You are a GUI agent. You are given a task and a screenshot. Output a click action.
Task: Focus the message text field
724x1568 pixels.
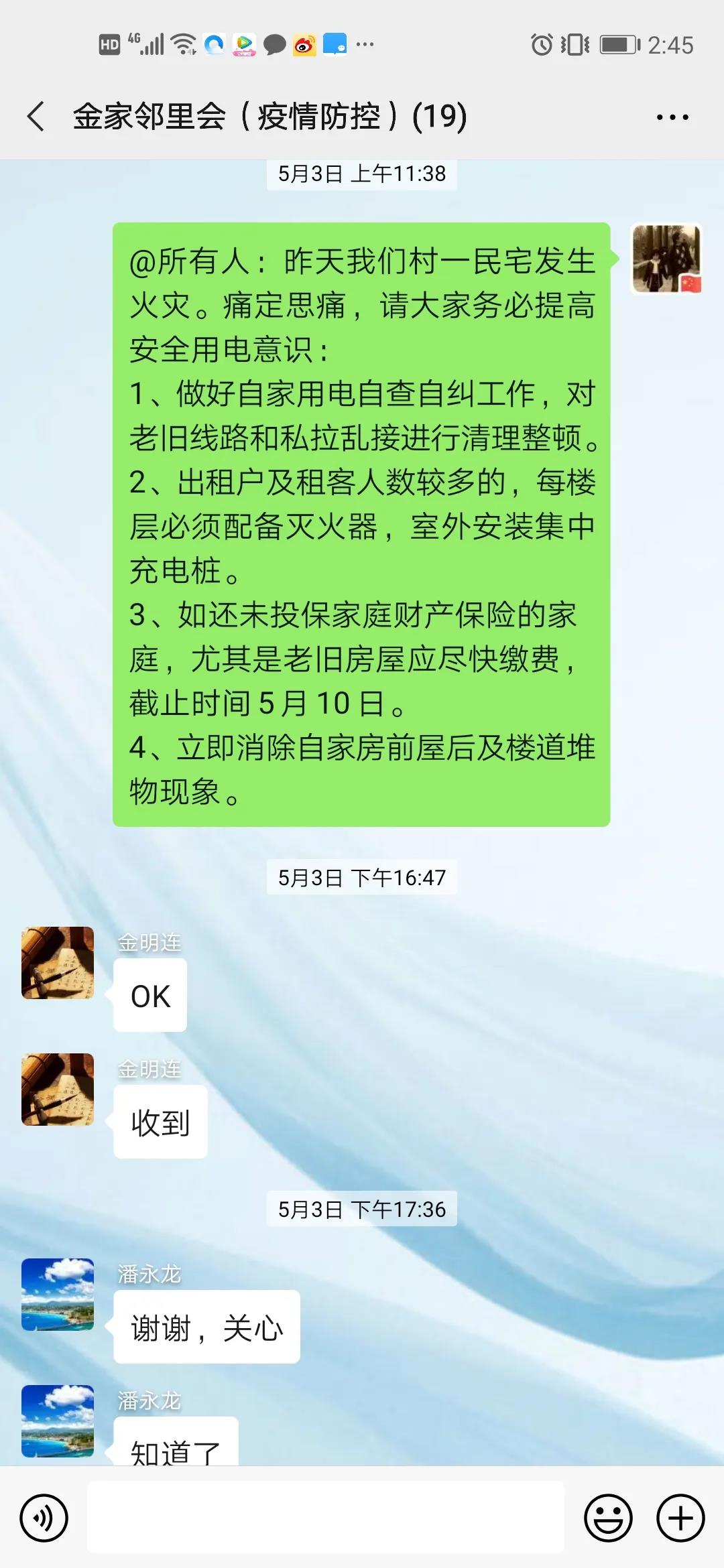pyautogui.click(x=326, y=1518)
